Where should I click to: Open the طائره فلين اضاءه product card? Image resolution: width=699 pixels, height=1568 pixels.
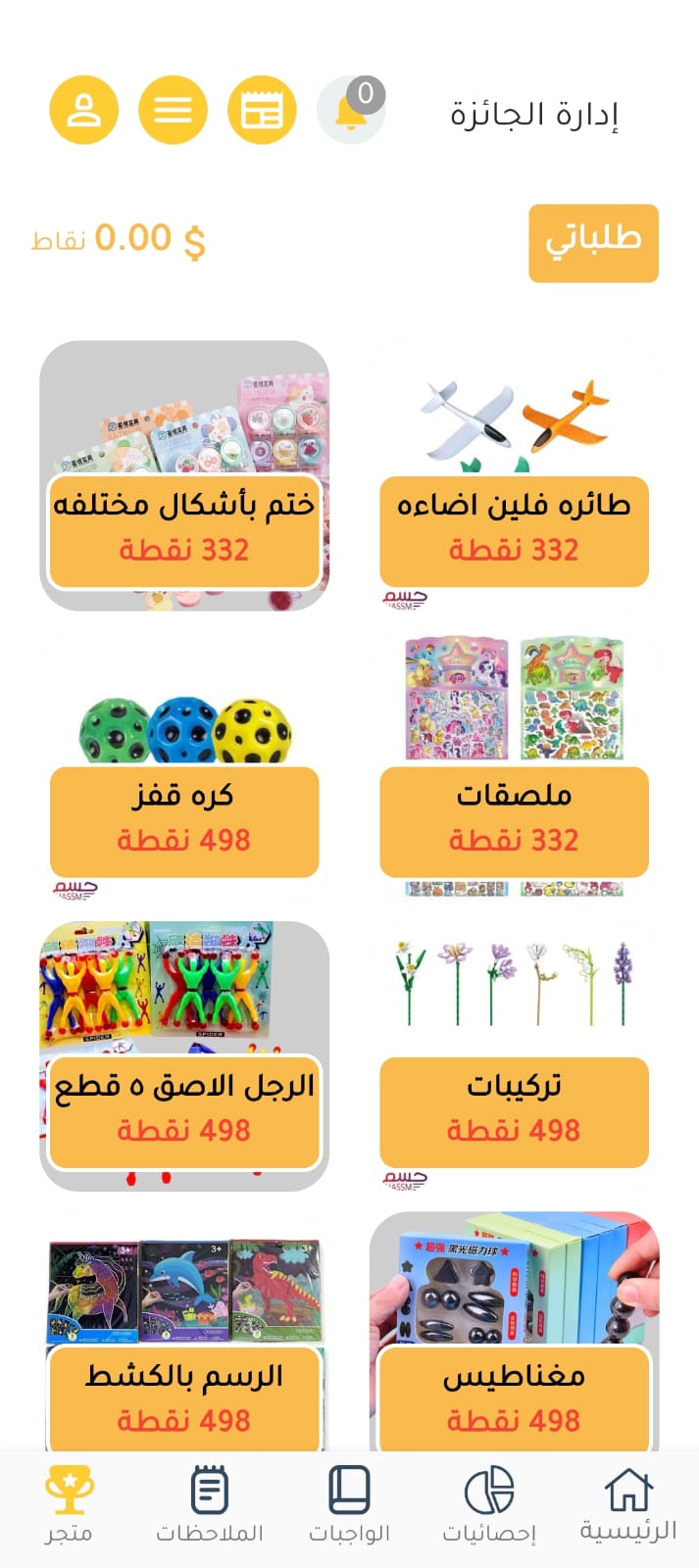(514, 475)
